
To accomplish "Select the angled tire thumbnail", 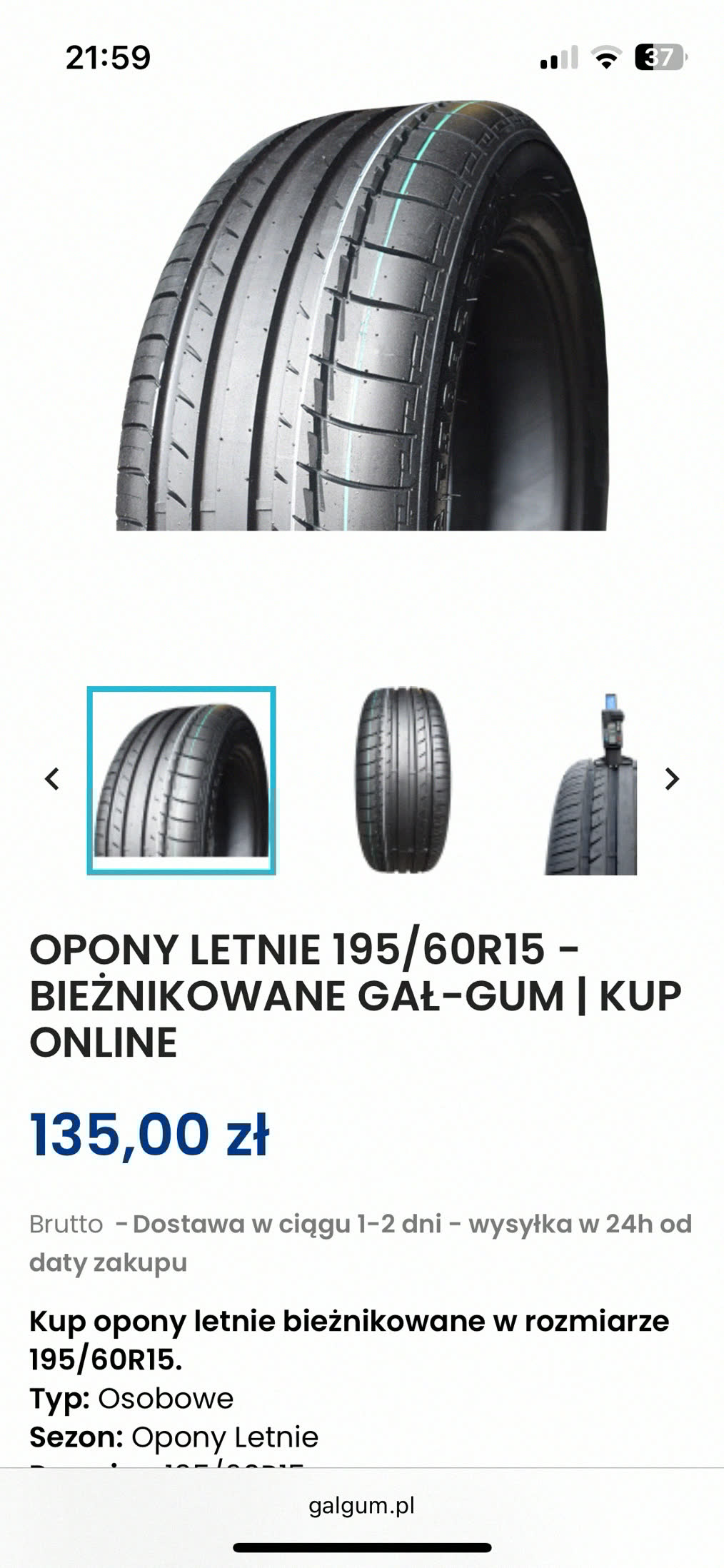I will coord(181,780).
